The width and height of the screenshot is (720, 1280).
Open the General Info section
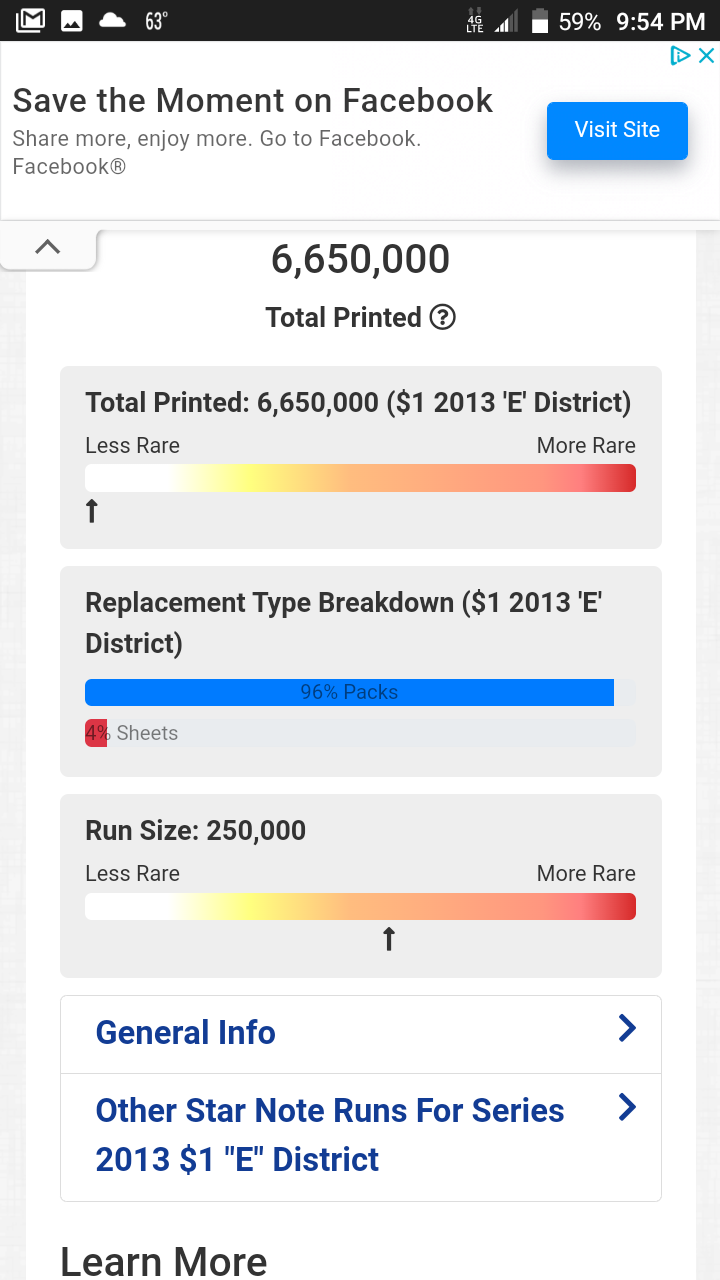[360, 1033]
